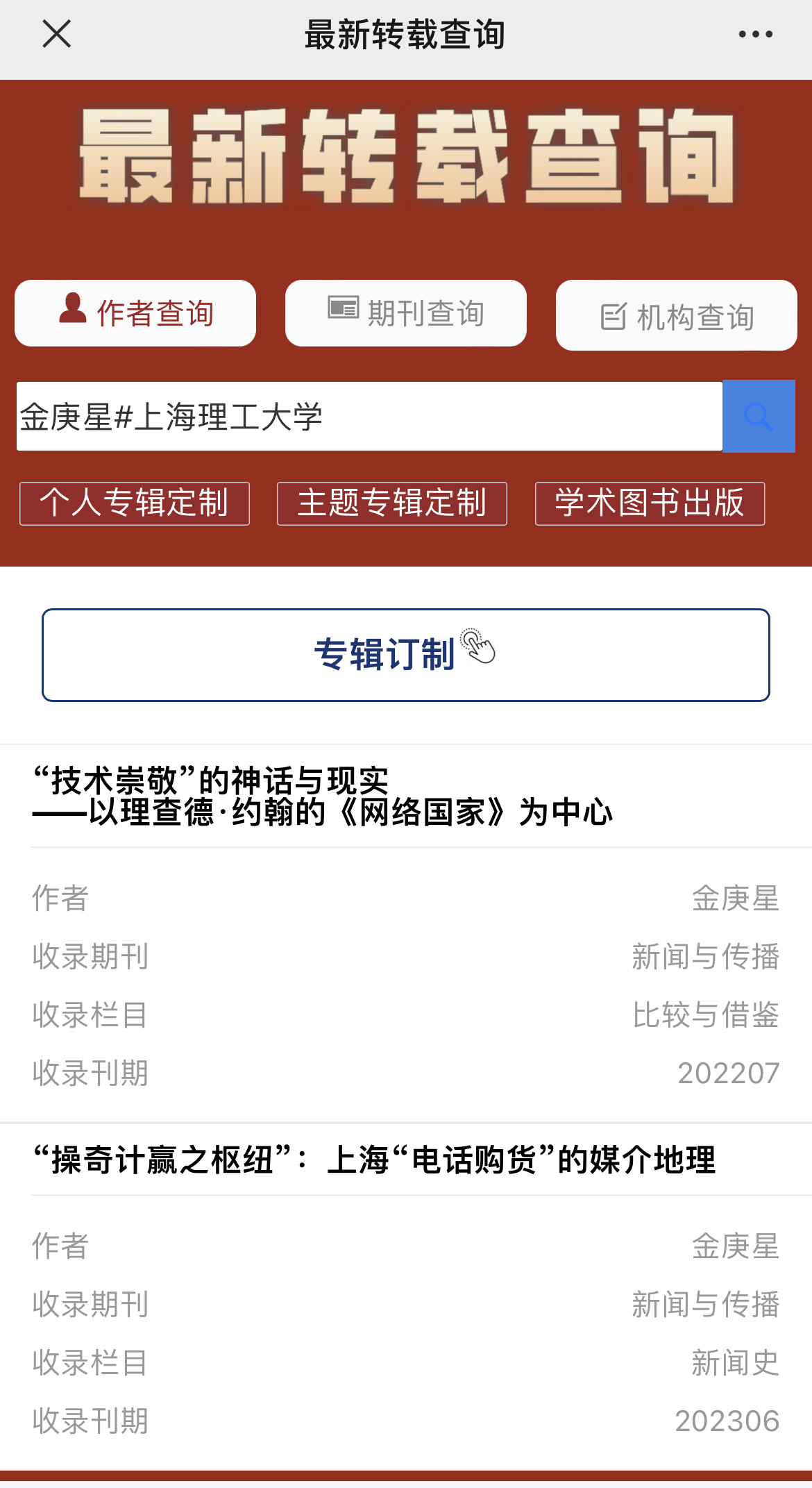Tap the blue search magnifier button
Viewport: 812px width, 1488px height.
[759, 417]
